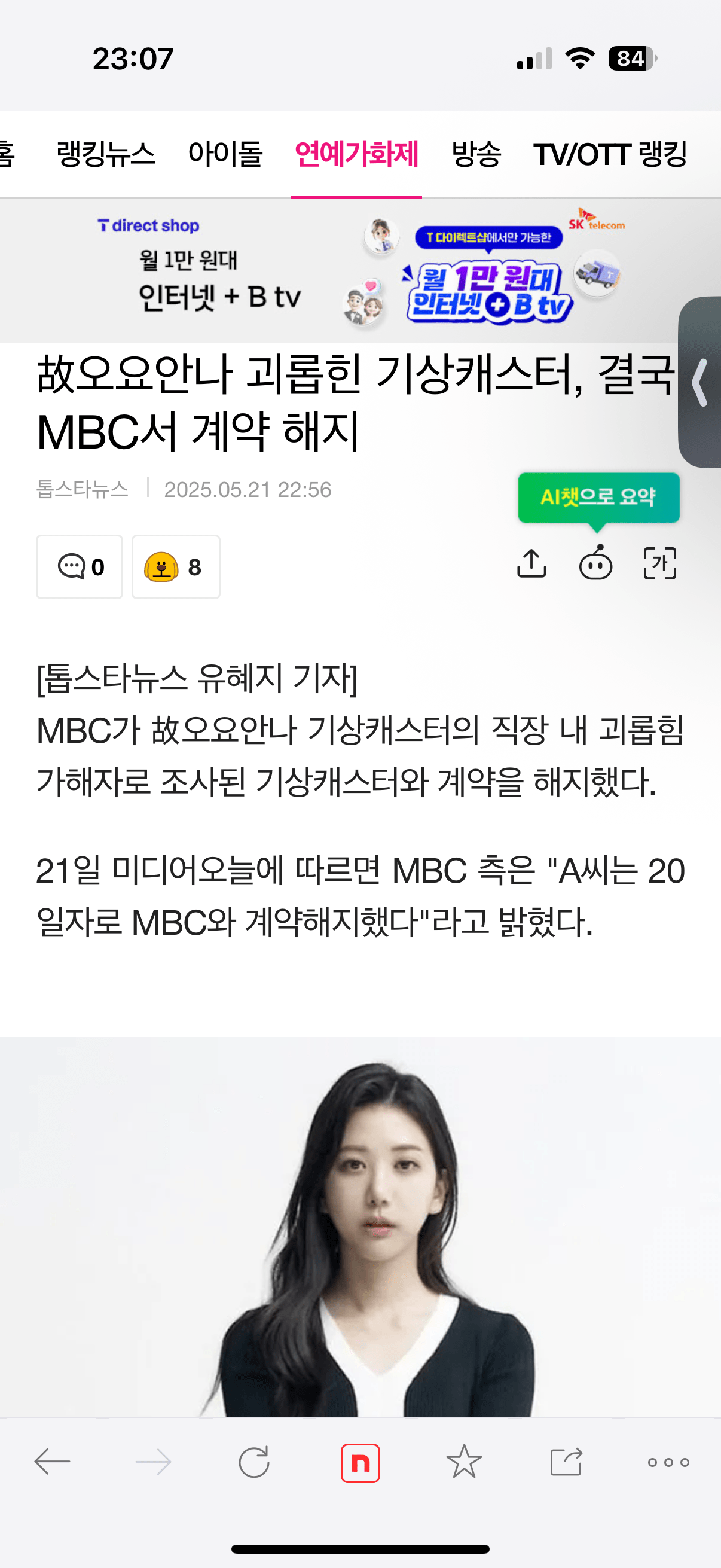
Task: Go to the TV/OTT 랭킹 tab
Action: tap(610, 153)
